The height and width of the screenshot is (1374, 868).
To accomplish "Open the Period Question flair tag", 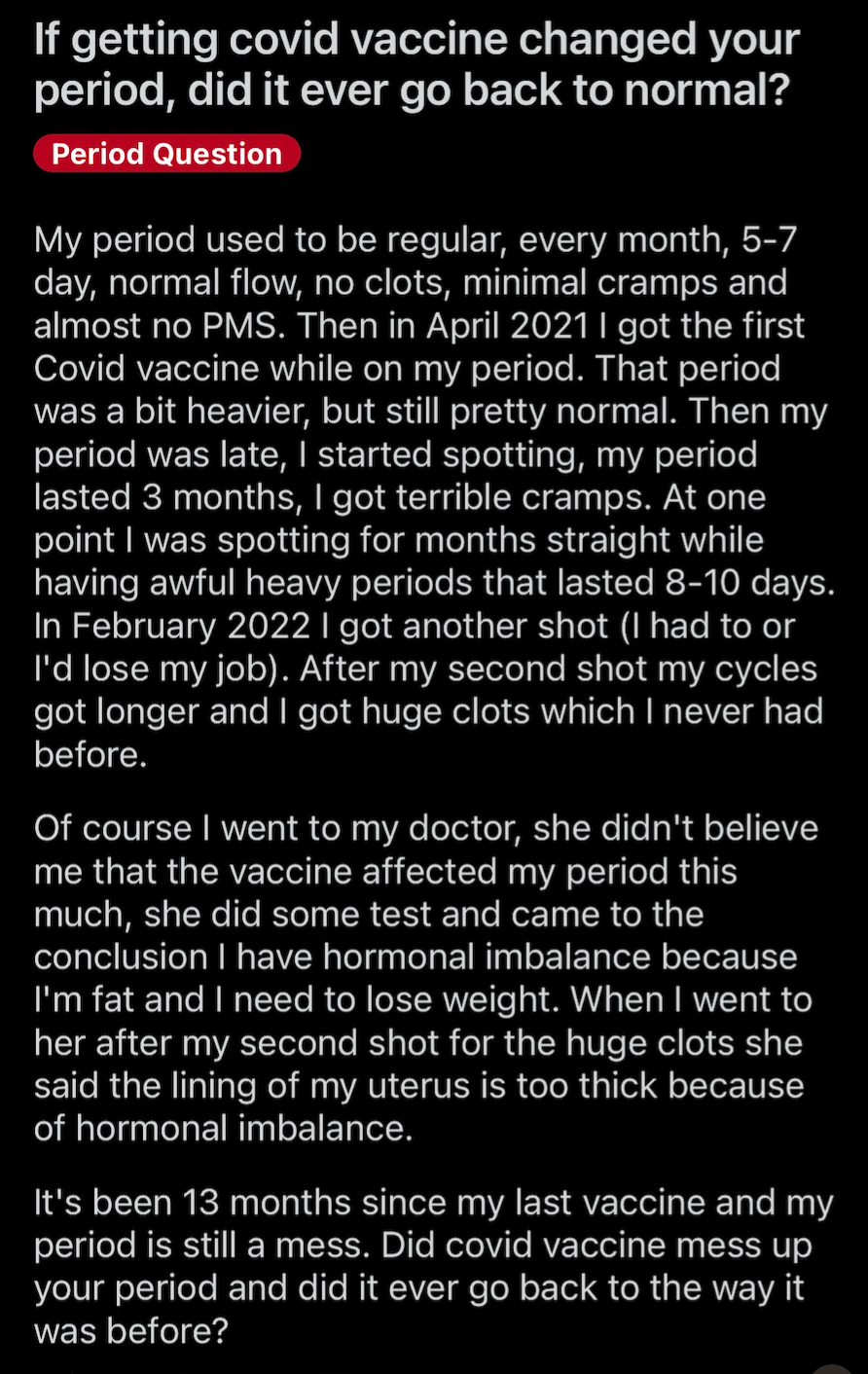I will [166, 154].
